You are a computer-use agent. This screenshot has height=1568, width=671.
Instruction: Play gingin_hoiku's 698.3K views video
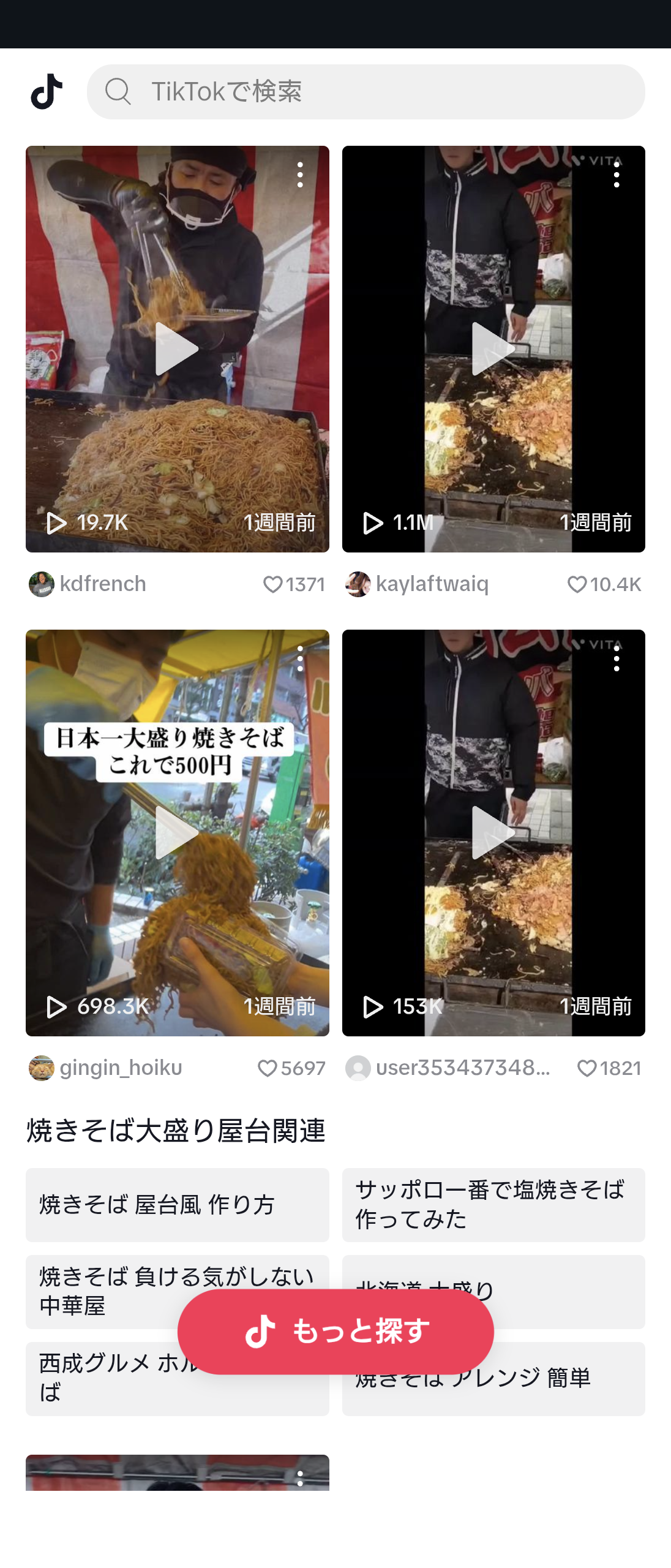[177, 832]
